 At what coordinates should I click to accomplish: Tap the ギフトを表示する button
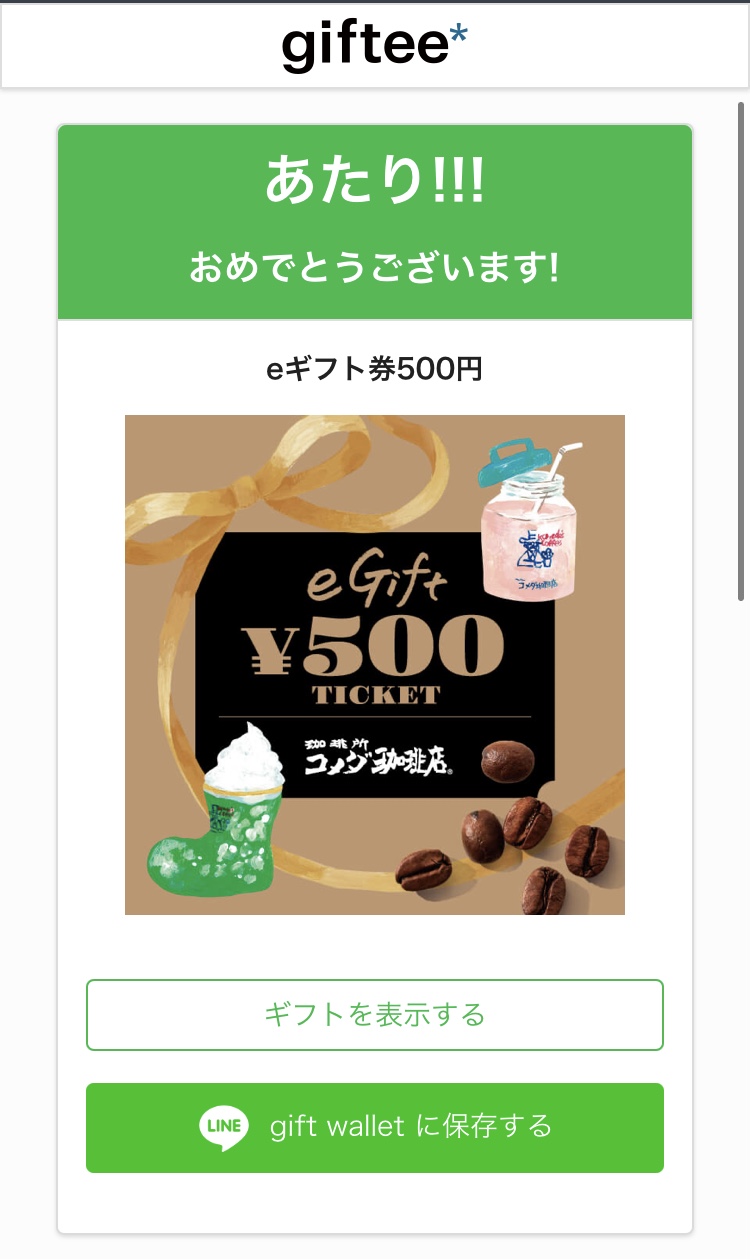374,1015
